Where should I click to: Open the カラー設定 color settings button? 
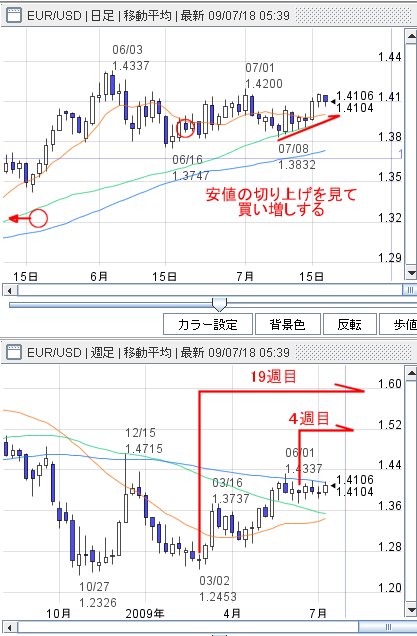point(208,324)
